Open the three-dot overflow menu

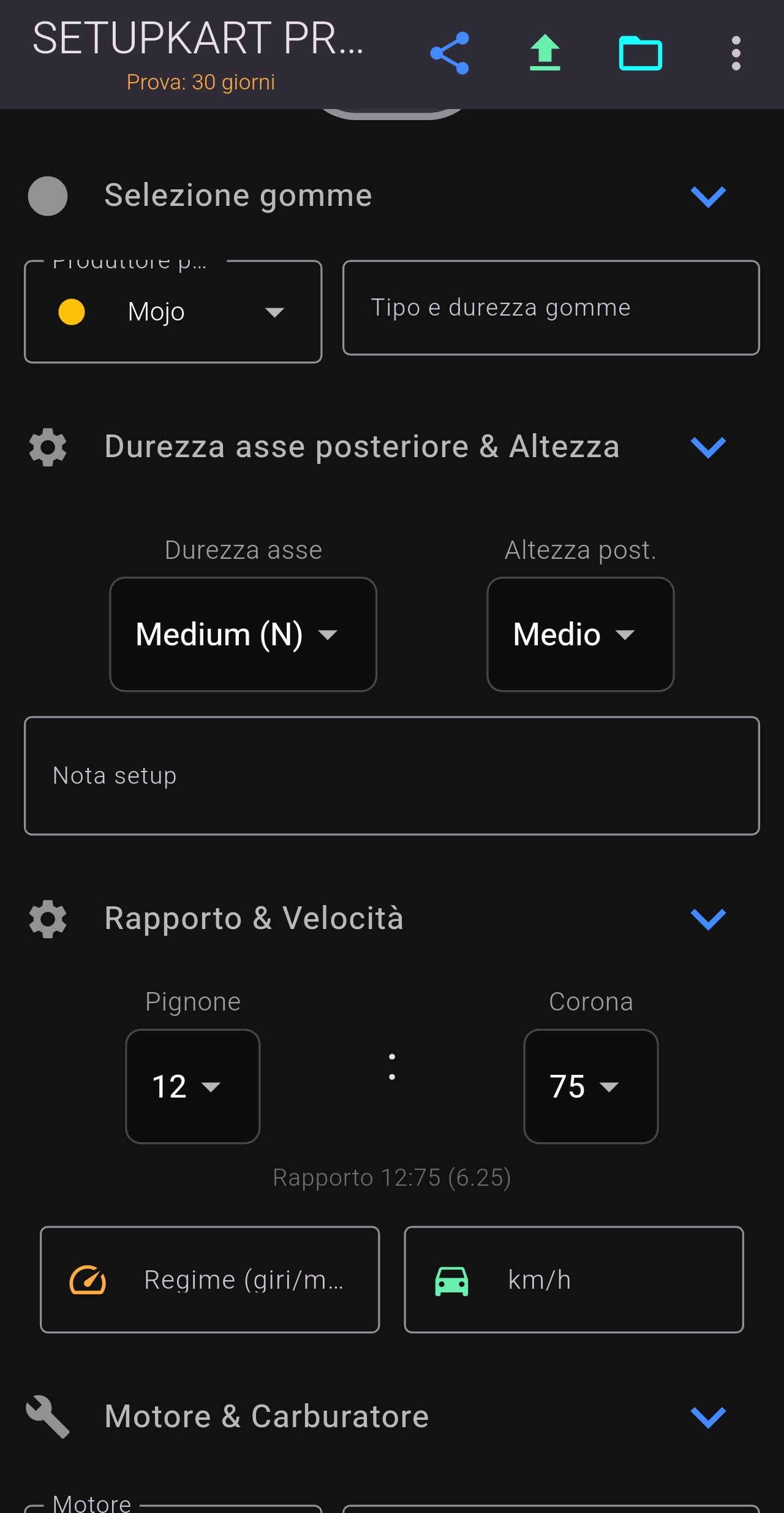pos(736,54)
